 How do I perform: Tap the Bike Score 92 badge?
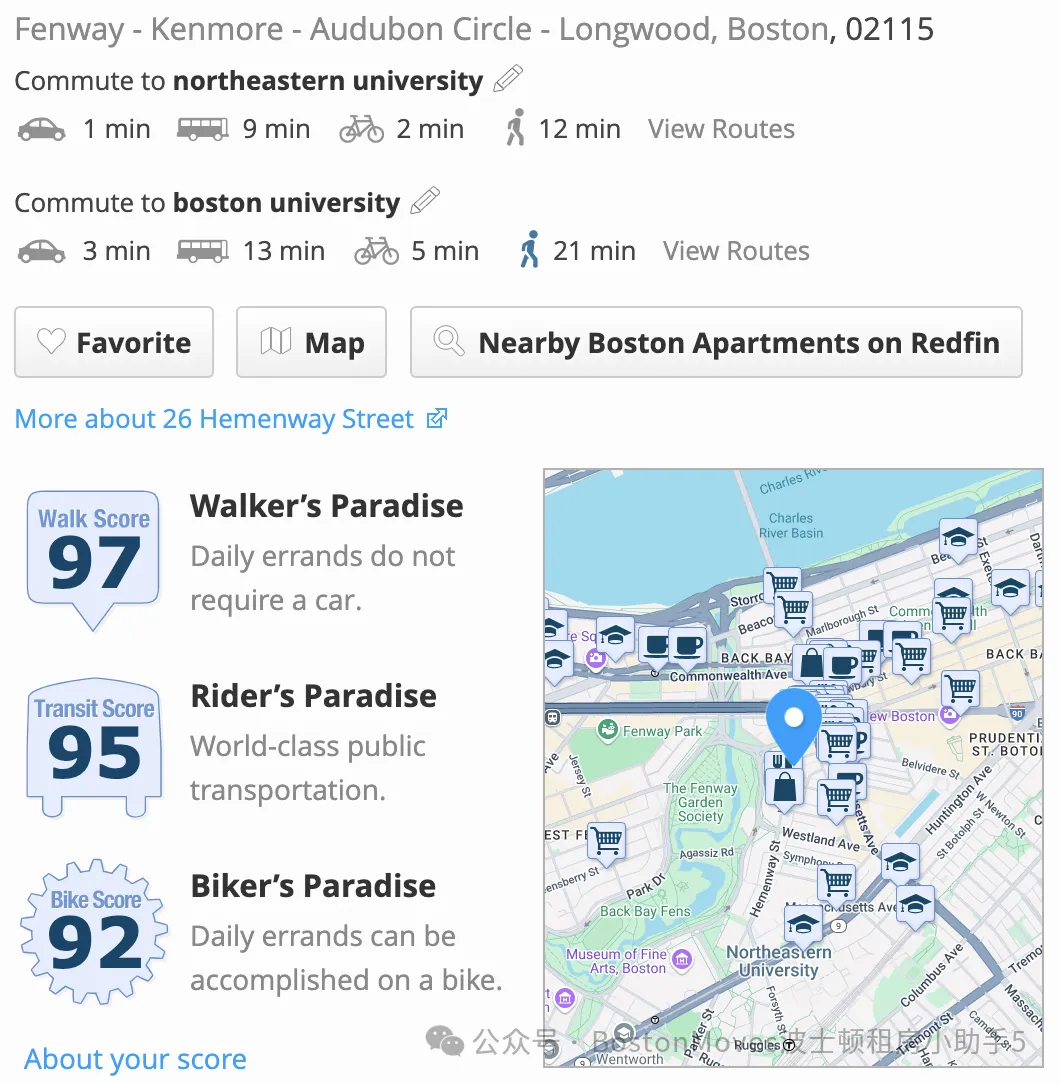pyautogui.click(x=94, y=932)
